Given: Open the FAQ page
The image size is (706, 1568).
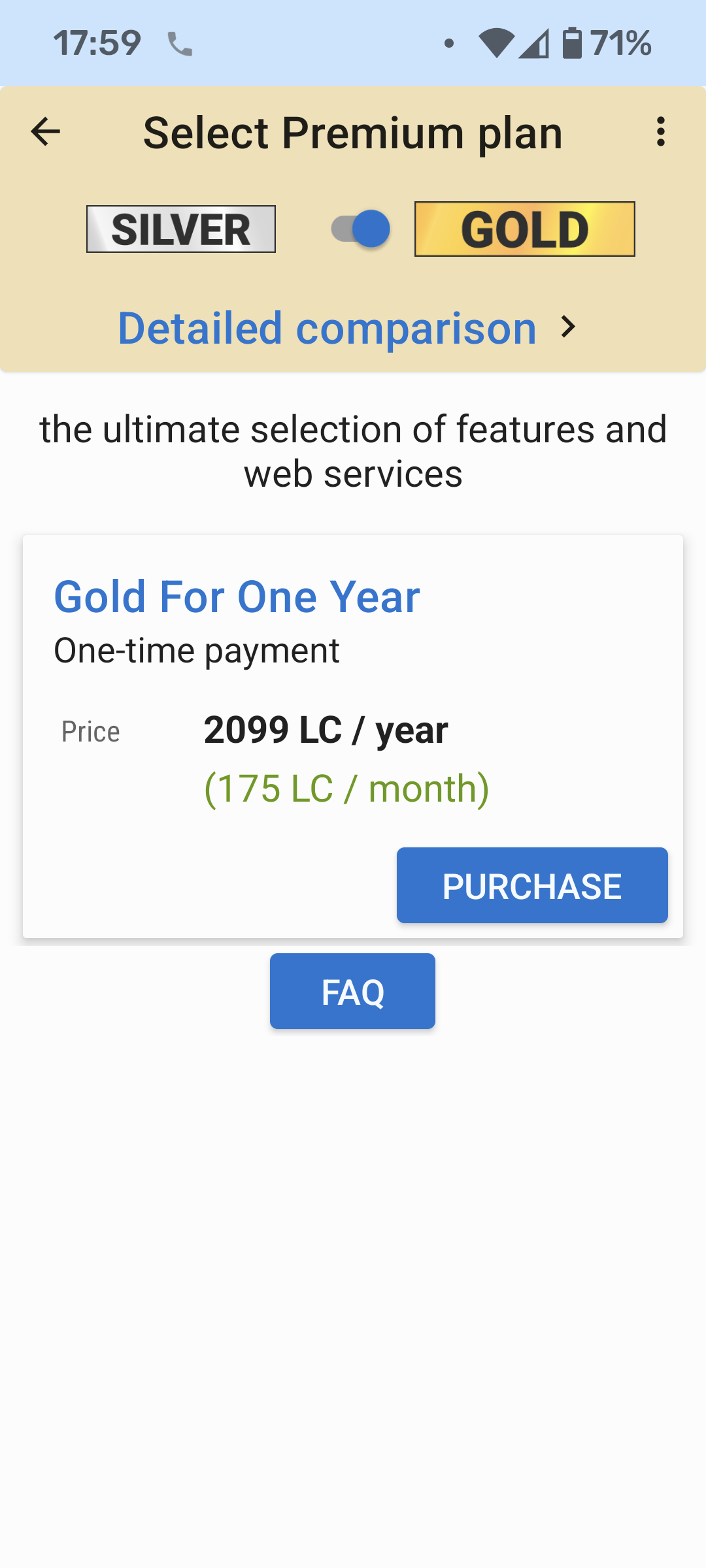Looking at the screenshot, I should (352, 991).
